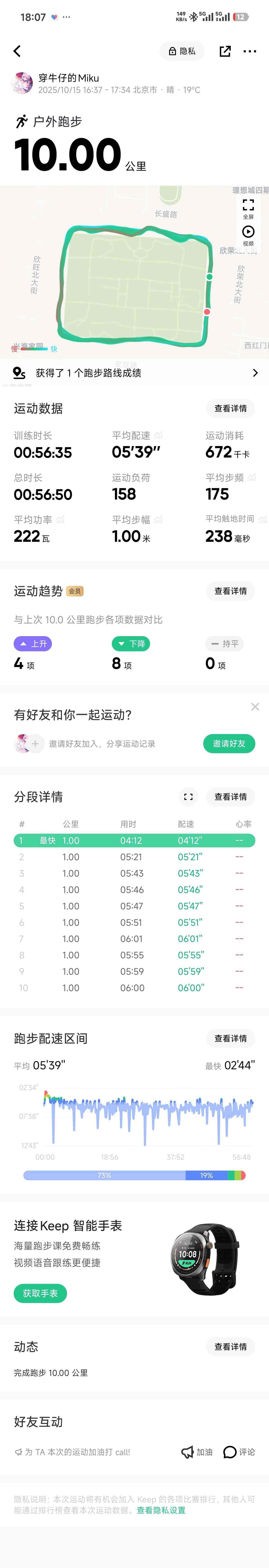269x1568 pixels.
Task: Share this running record
Action: tap(225, 51)
